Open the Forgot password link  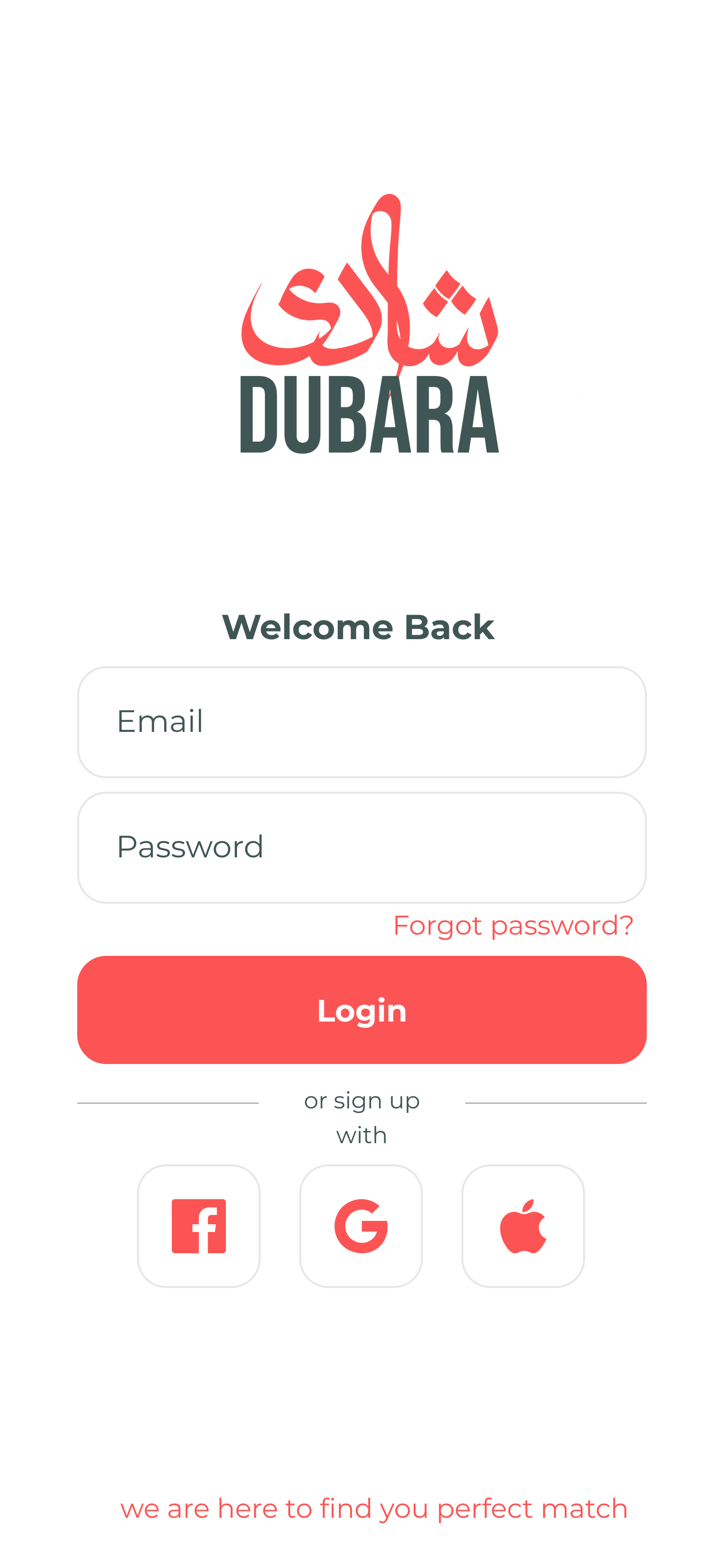[513, 926]
